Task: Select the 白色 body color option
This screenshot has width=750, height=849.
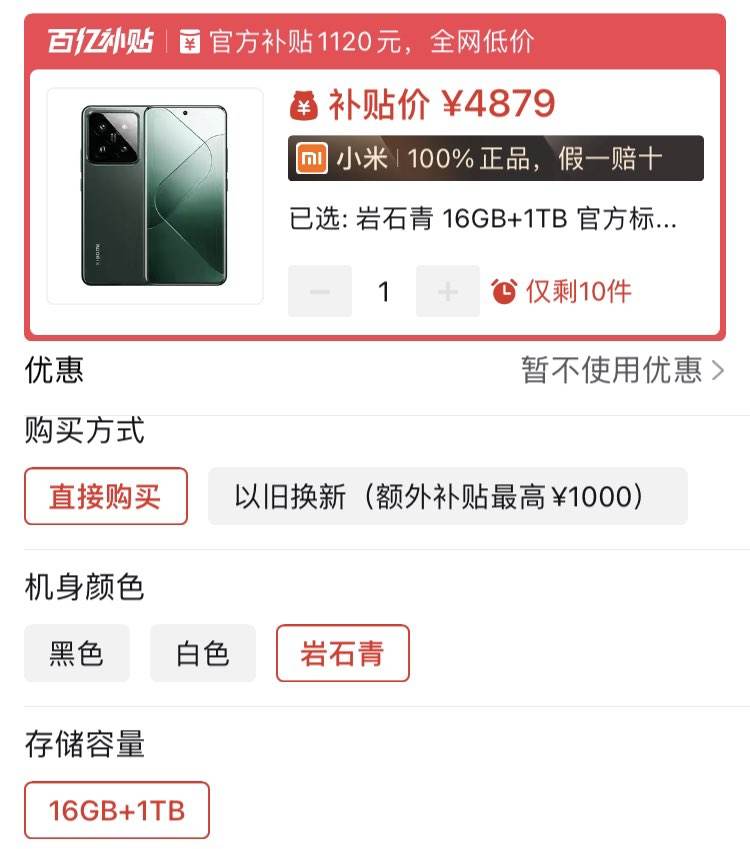Action: click(202, 653)
